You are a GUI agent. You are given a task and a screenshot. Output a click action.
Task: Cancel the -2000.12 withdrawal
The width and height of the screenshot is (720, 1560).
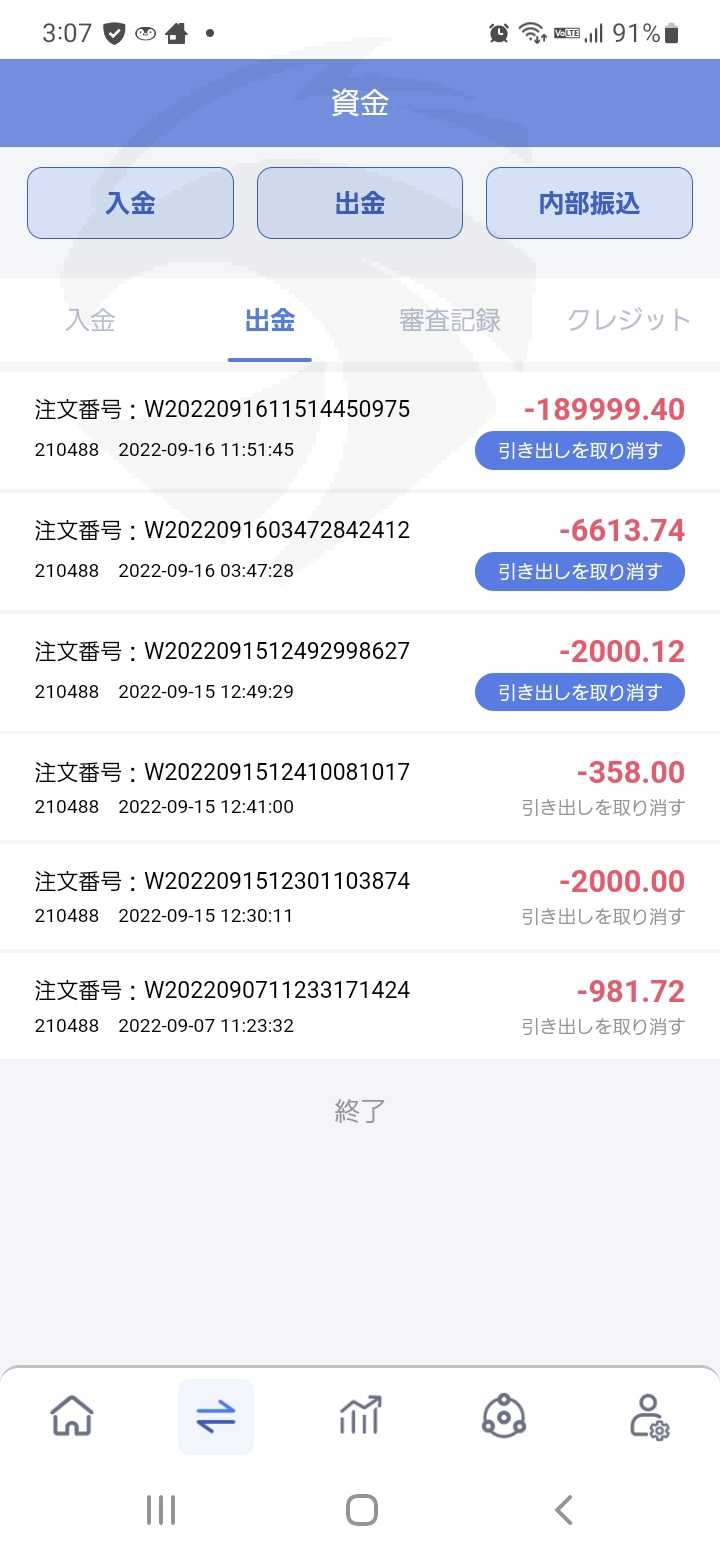pyautogui.click(x=580, y=692)
